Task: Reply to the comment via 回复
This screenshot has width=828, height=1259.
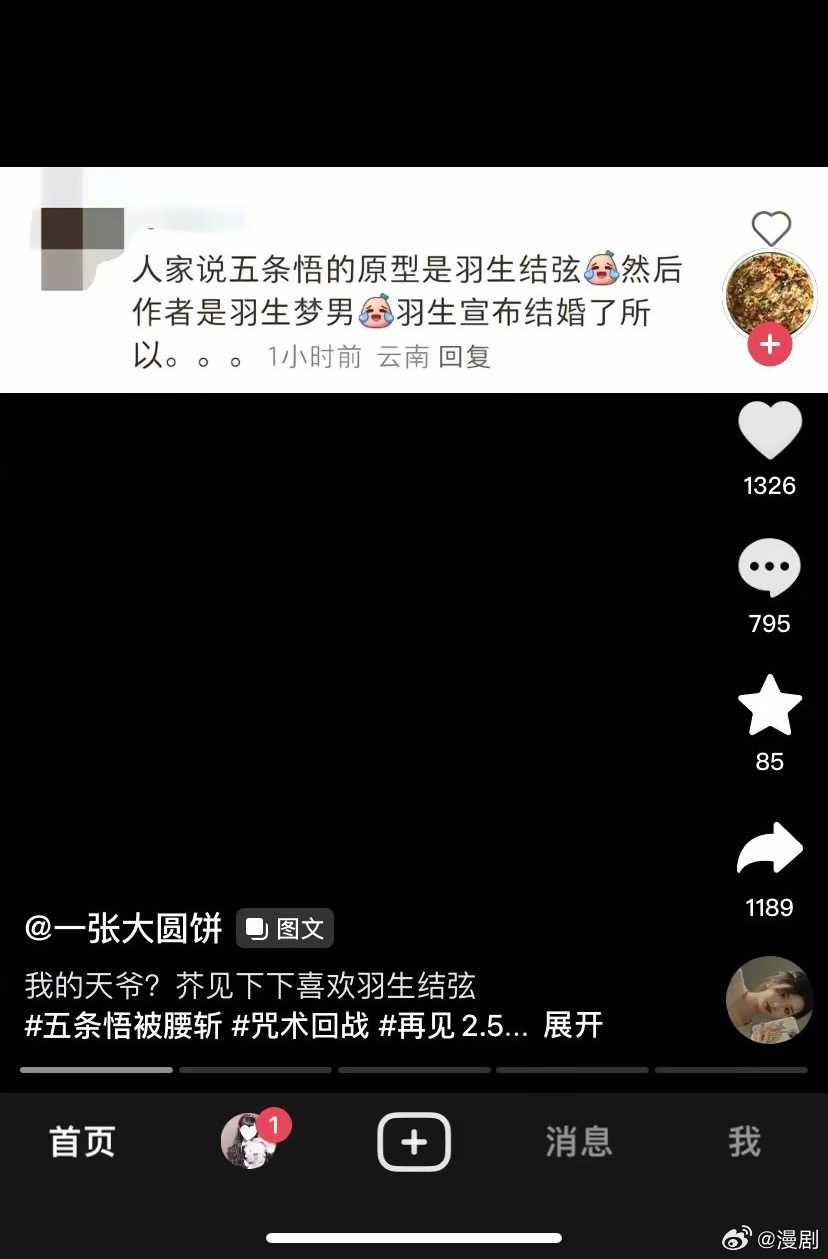Action: coord(465,357)
